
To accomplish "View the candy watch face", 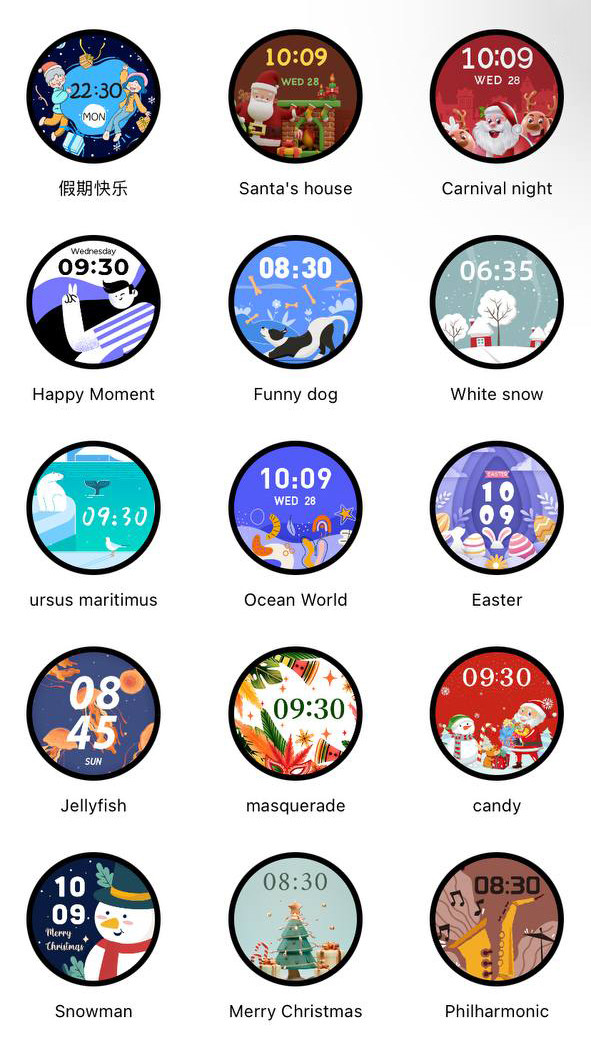I will pyautogui.click(x=497, y=714).
